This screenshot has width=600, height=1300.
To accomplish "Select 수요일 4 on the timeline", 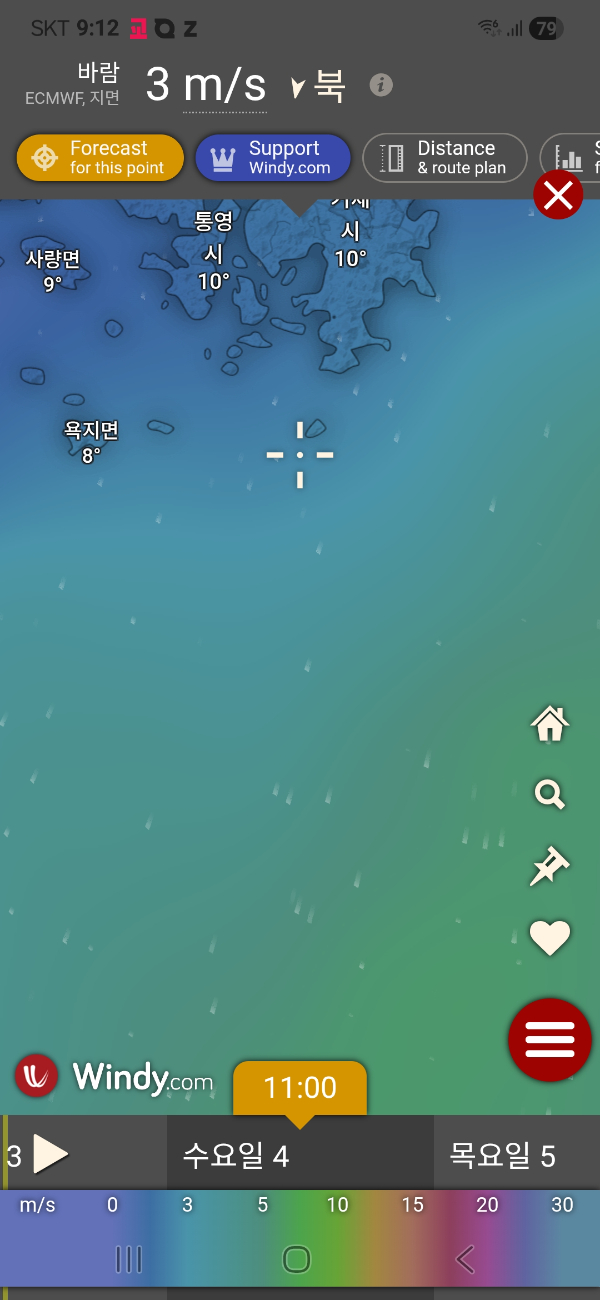I will coord(236,1156).
